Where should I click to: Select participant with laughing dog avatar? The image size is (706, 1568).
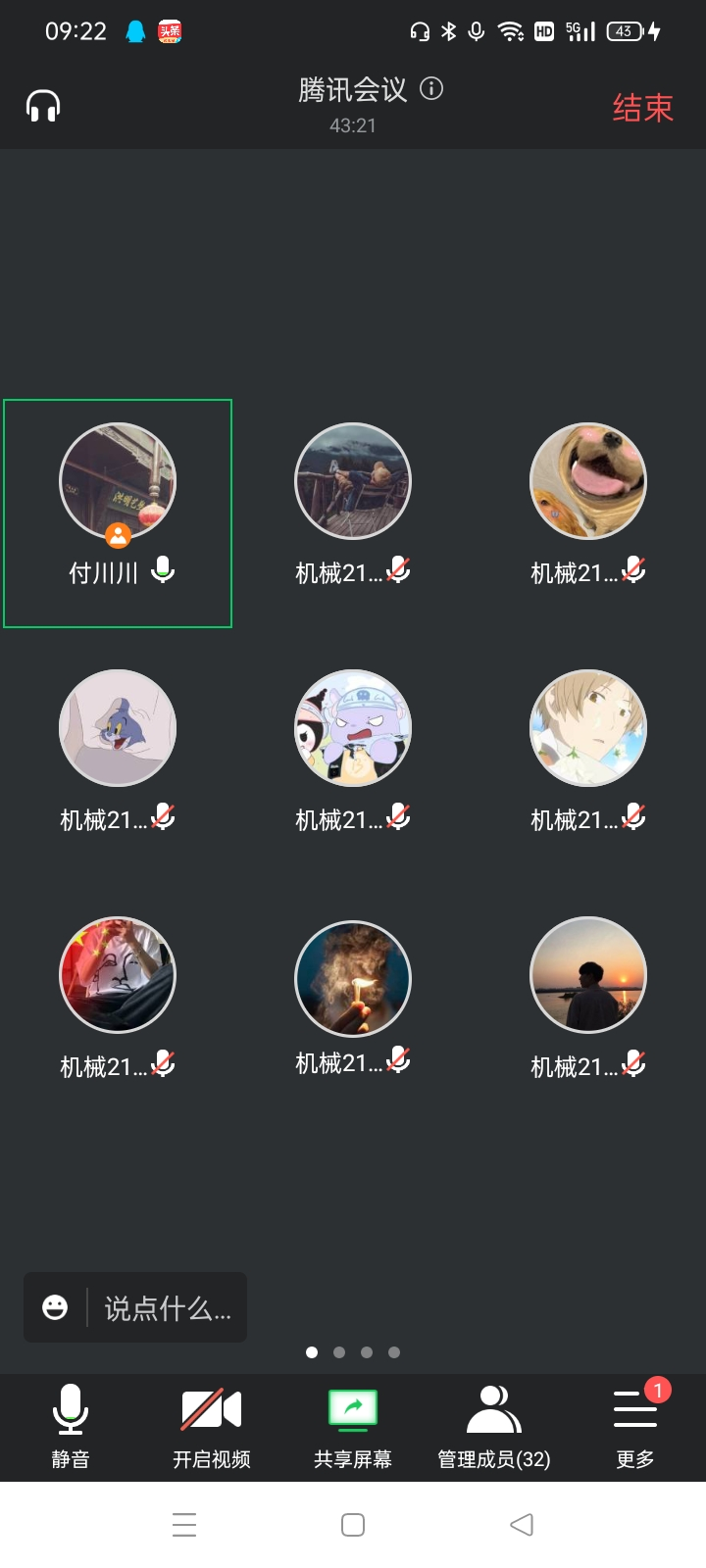click(x=588, y=481)
